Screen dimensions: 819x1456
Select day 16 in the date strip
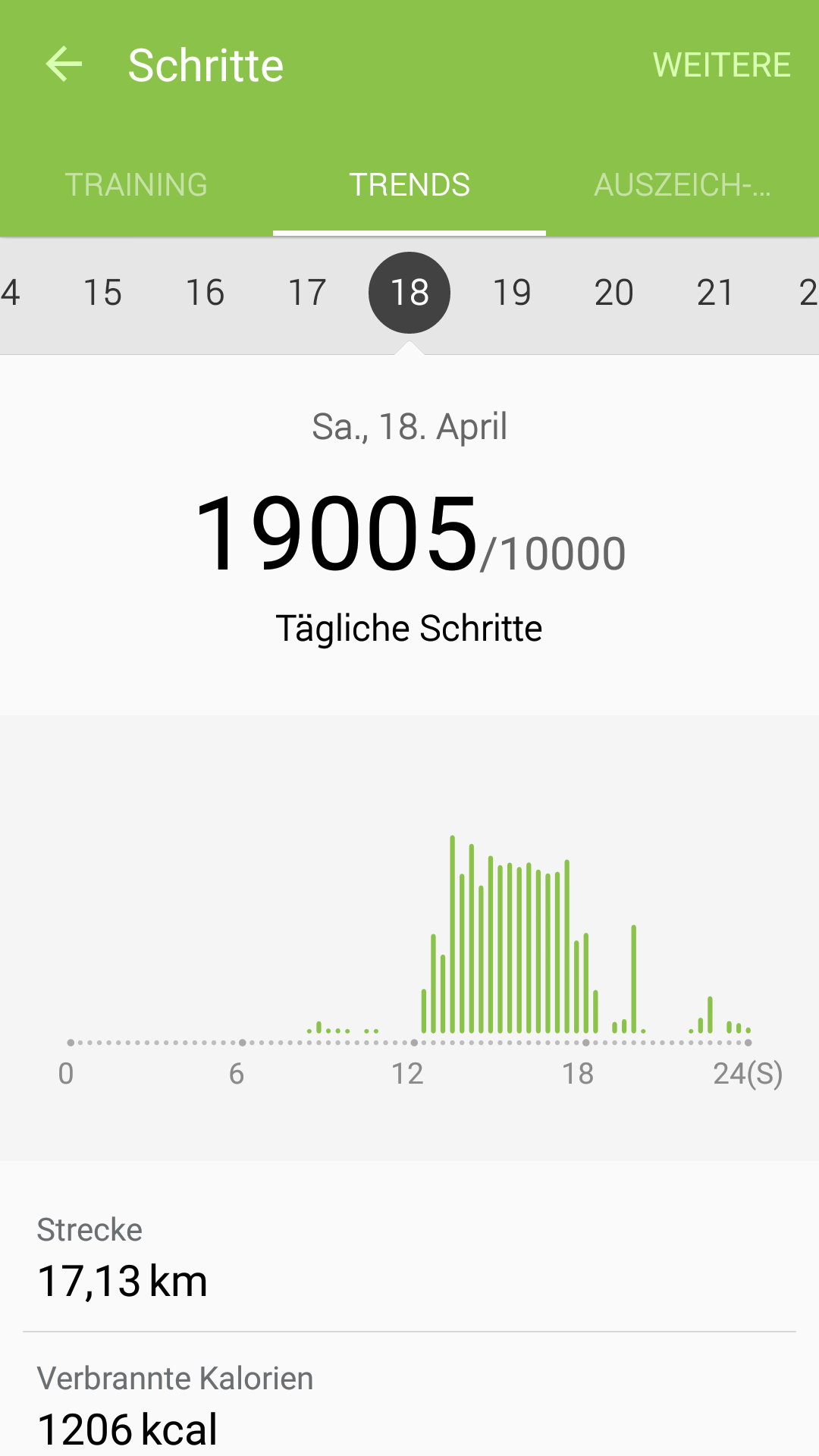click(205, 293)
